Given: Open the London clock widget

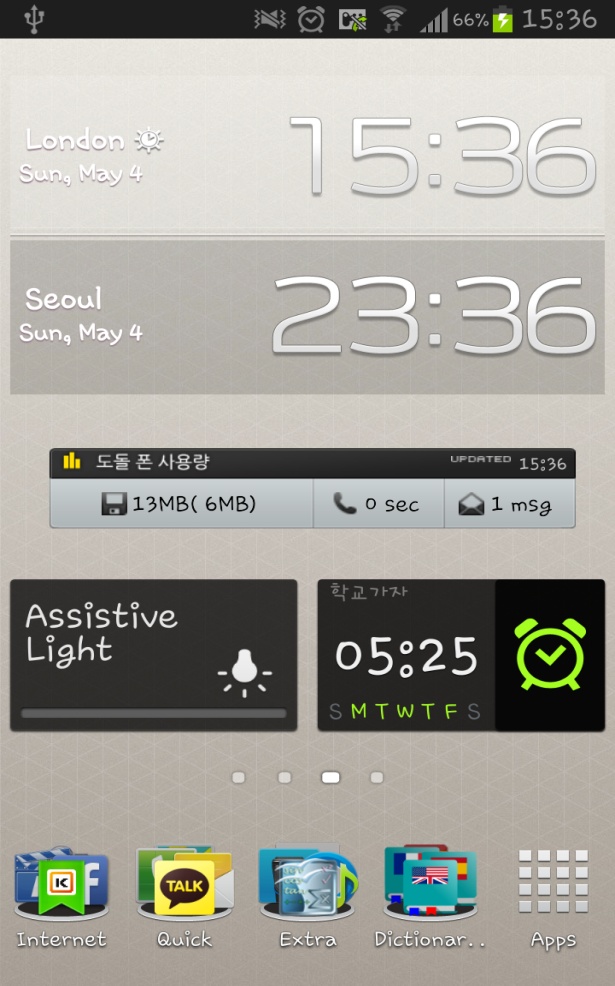Looking at the screenshot, I should [307, 155].
